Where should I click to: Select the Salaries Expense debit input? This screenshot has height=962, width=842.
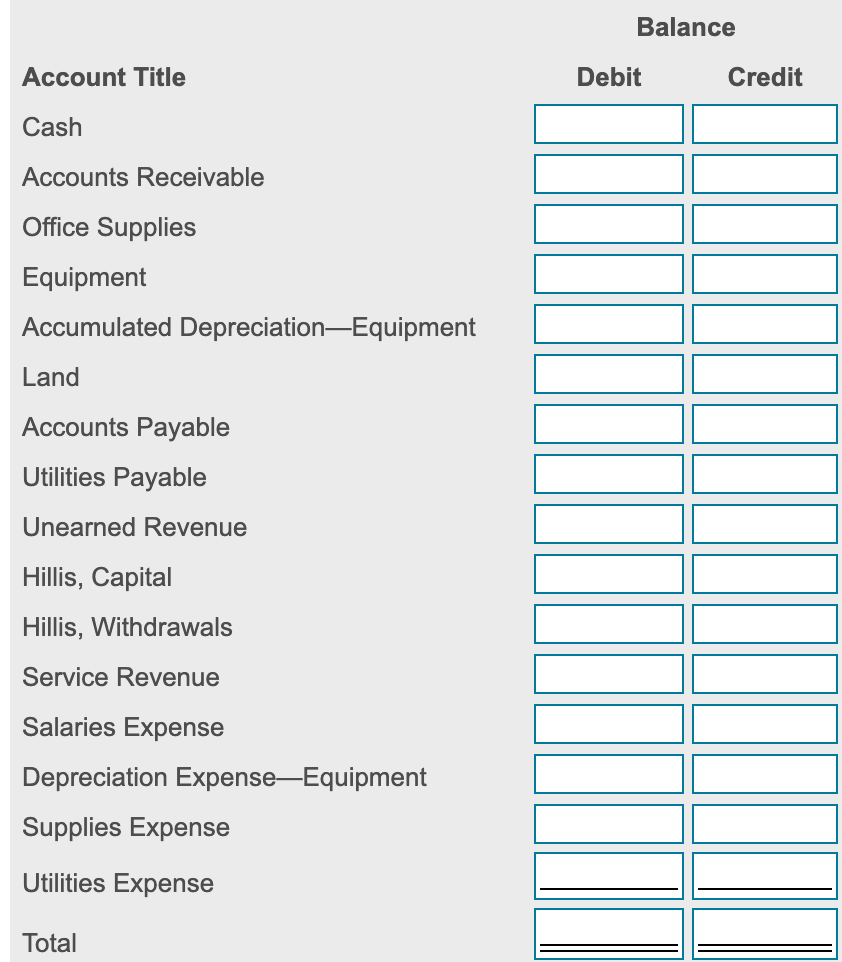(x=608, y=724)
